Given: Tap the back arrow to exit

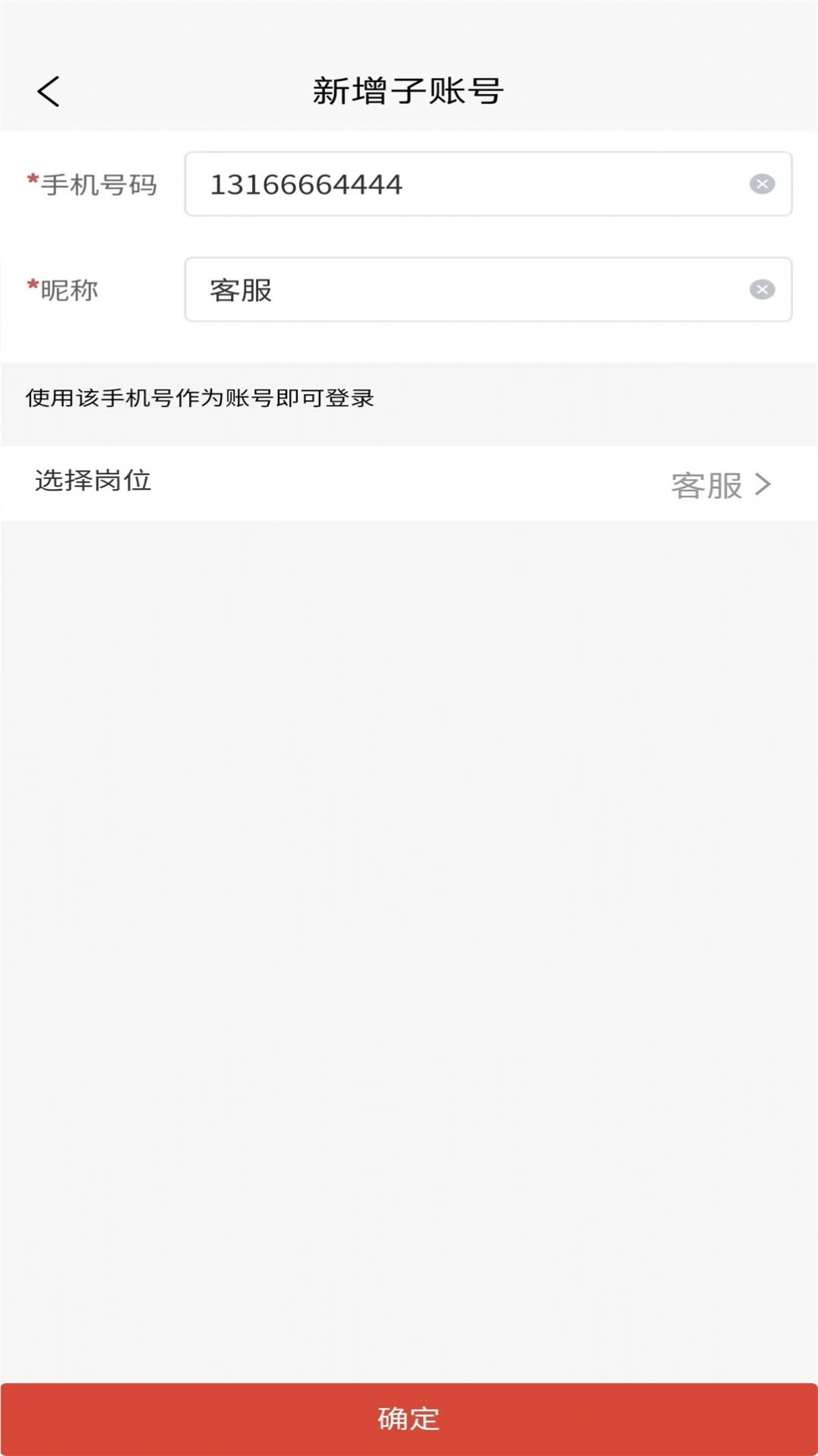Looking at the screenshot, I should [48, 91].
